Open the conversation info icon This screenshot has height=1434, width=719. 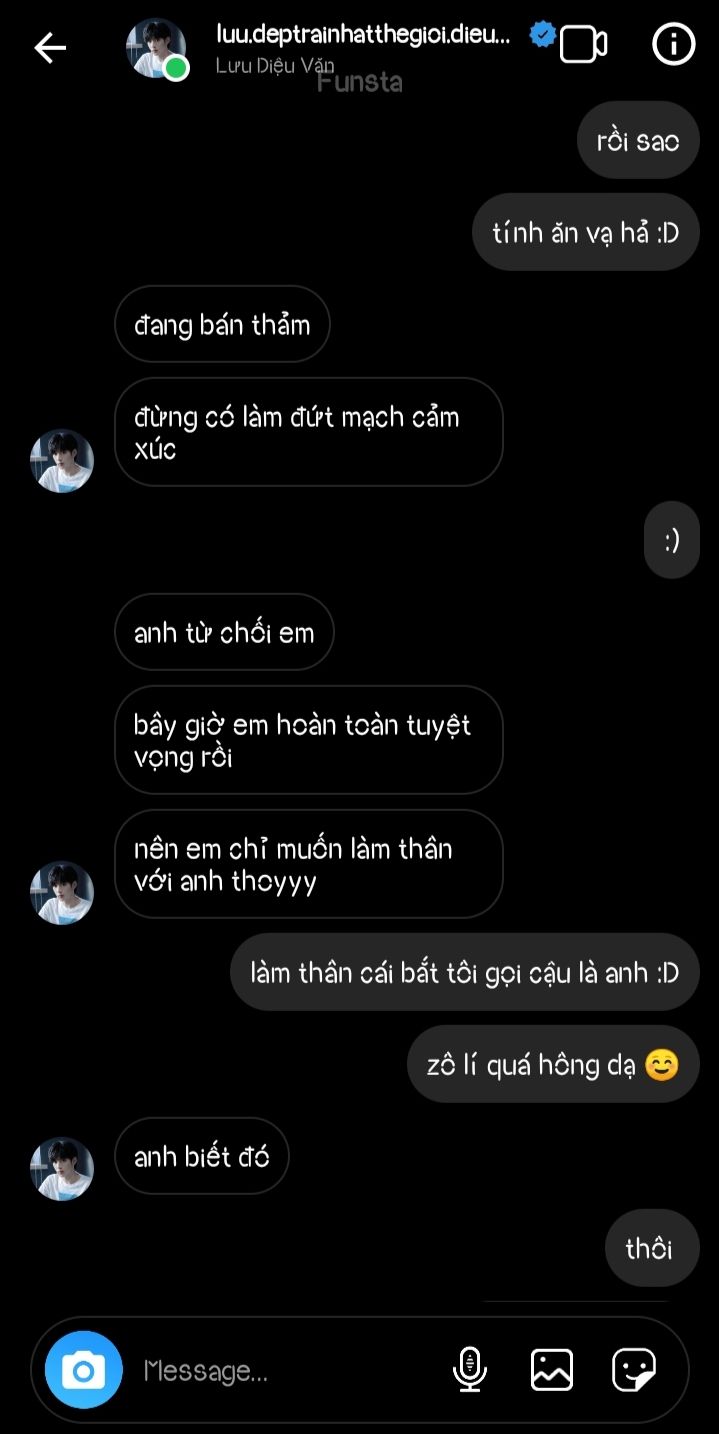(x=673, y=45)
